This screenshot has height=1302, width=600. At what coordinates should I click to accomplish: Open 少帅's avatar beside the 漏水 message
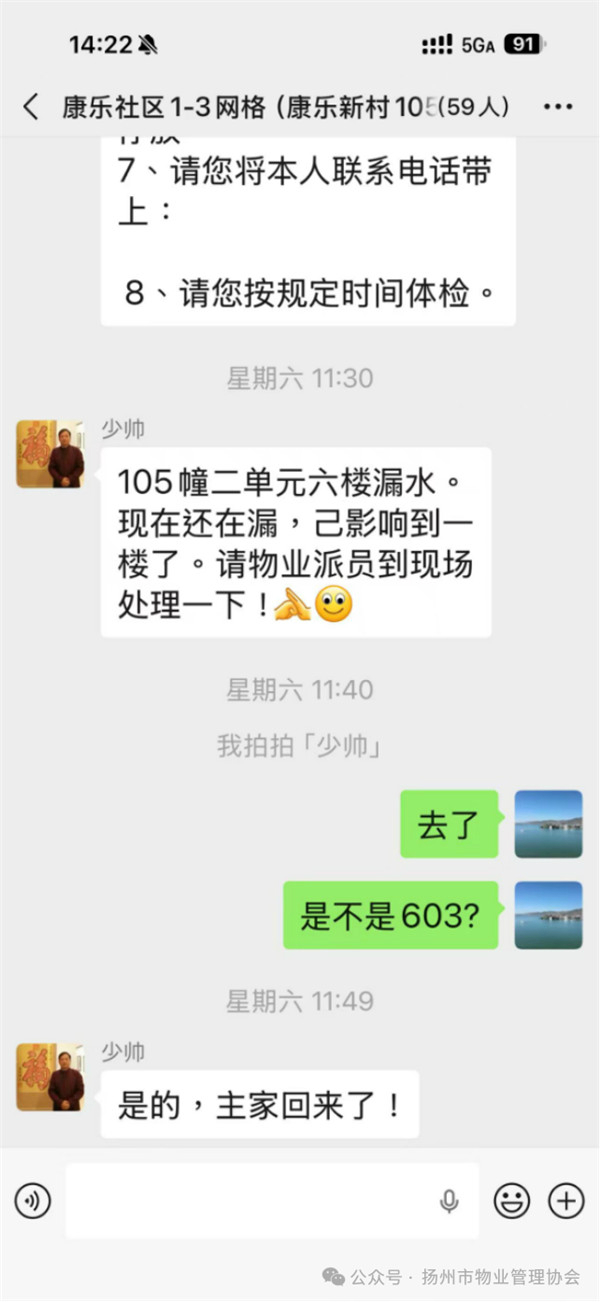click(x=50, y=454)
